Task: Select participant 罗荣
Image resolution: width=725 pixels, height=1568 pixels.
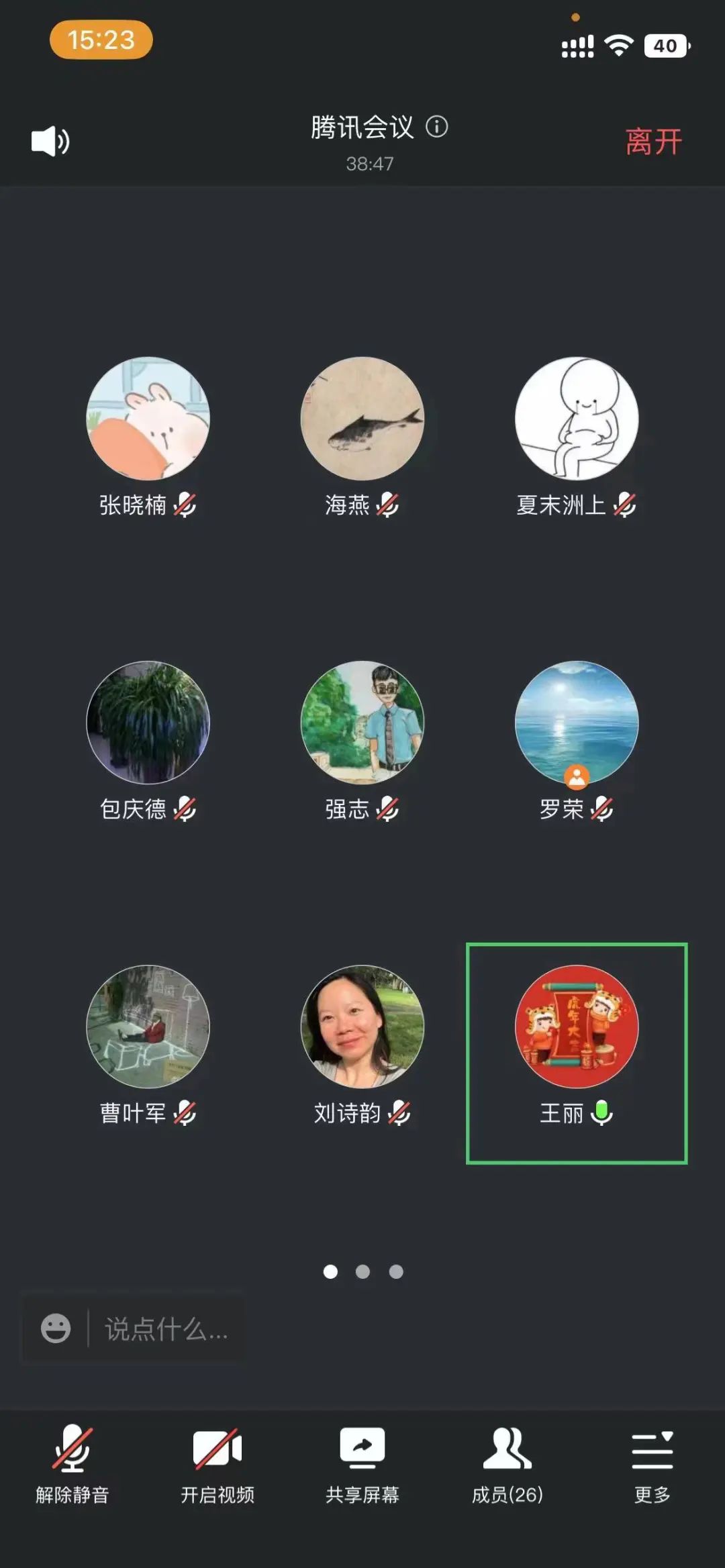Action: click(x=577, y=723)
